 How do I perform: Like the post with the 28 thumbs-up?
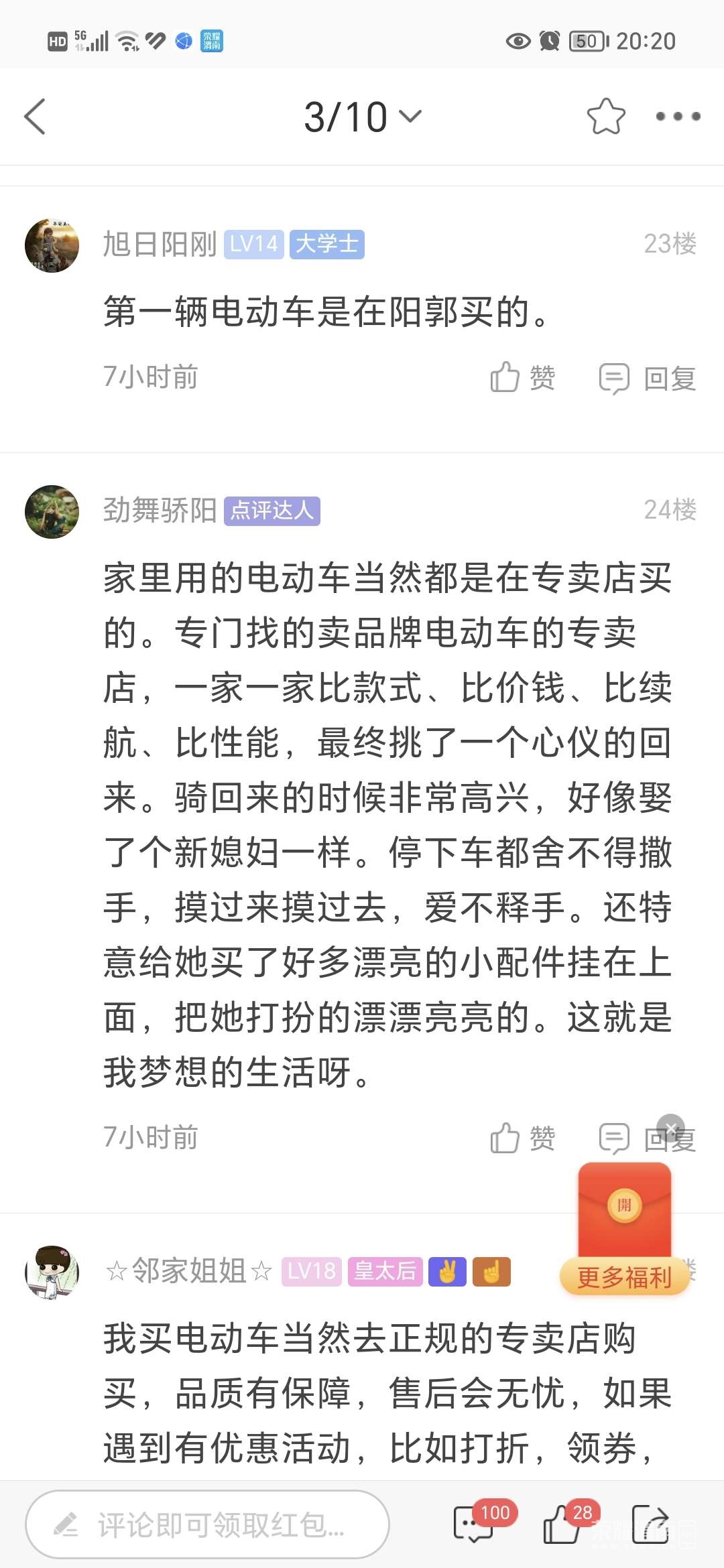(x=563, y=1524)
